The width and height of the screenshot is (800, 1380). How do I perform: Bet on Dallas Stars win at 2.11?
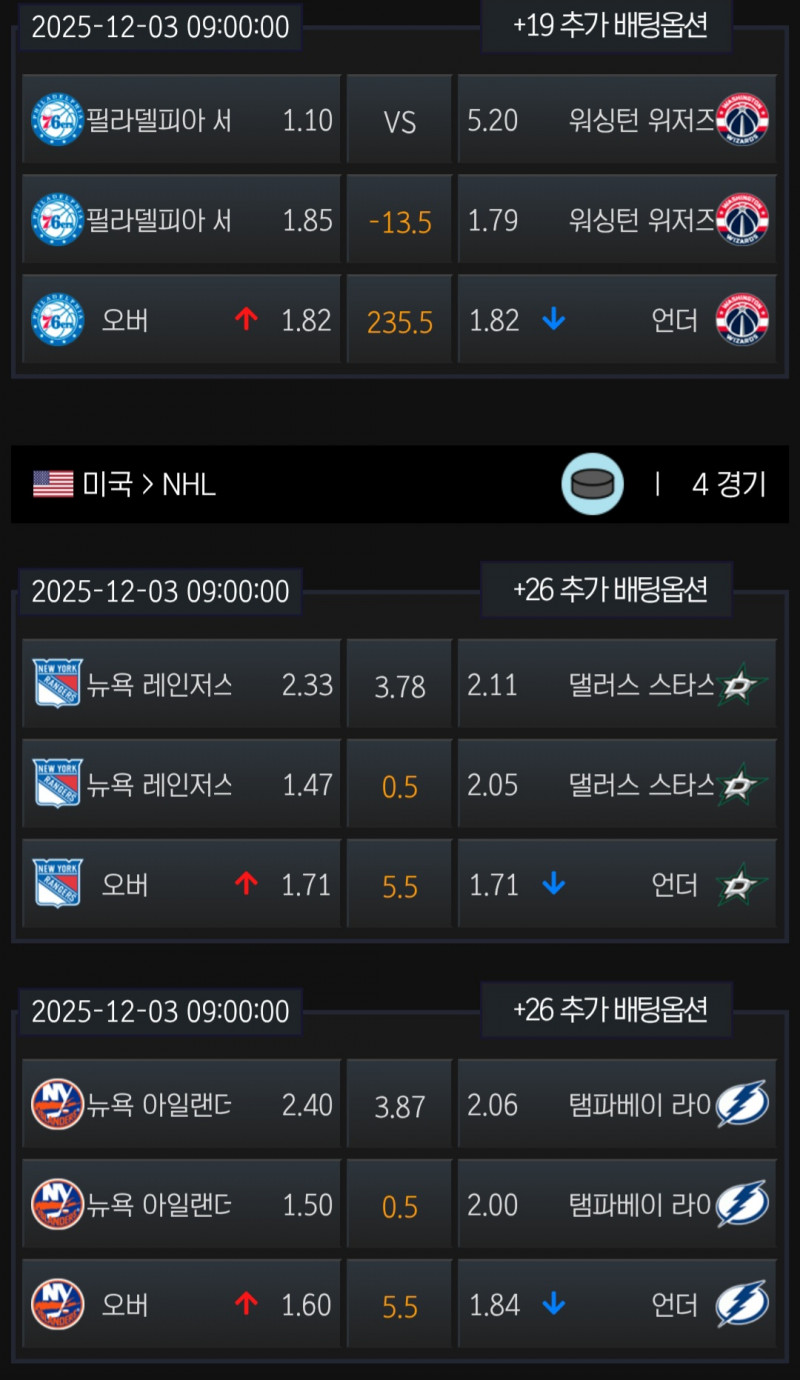[617, 685]
